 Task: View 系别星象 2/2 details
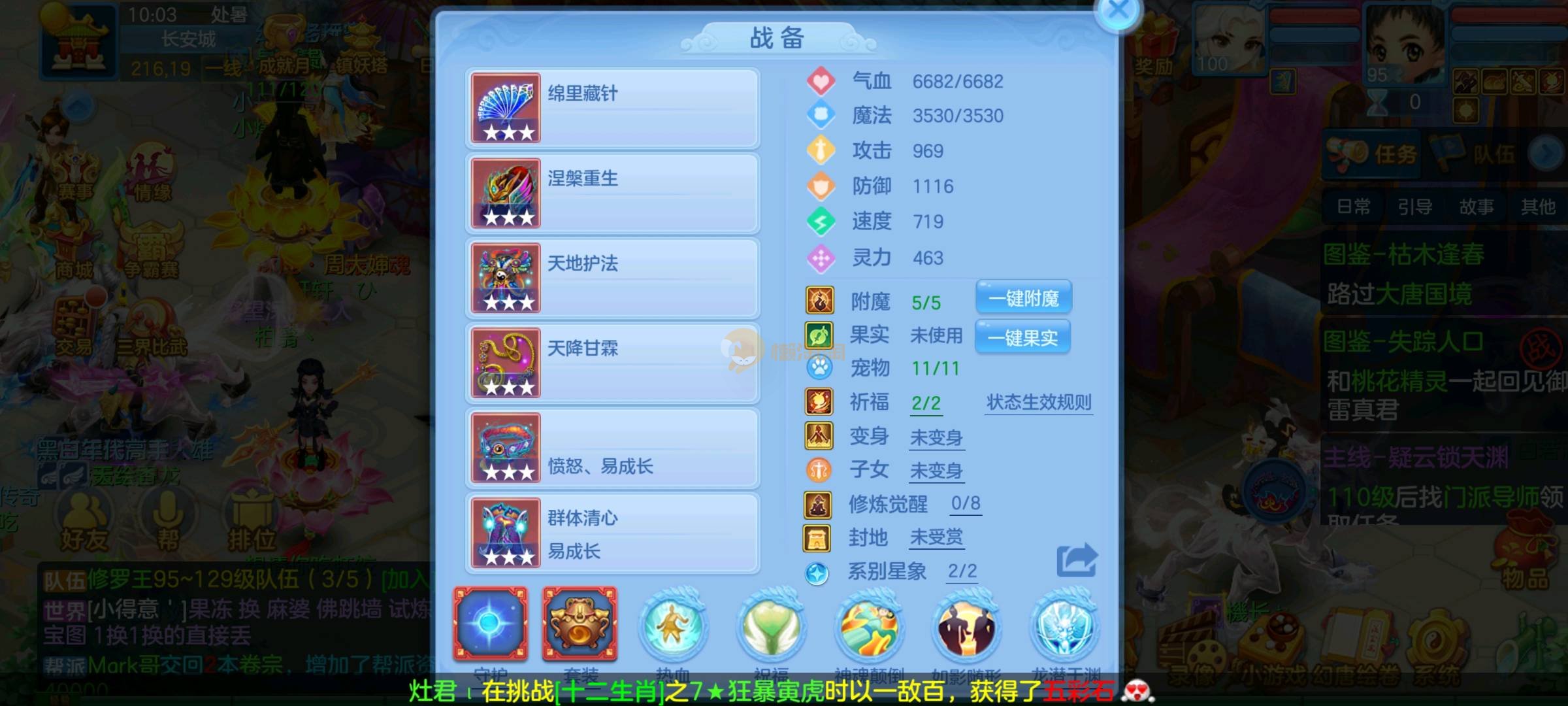pyautogui.click(x=962, y=571)
